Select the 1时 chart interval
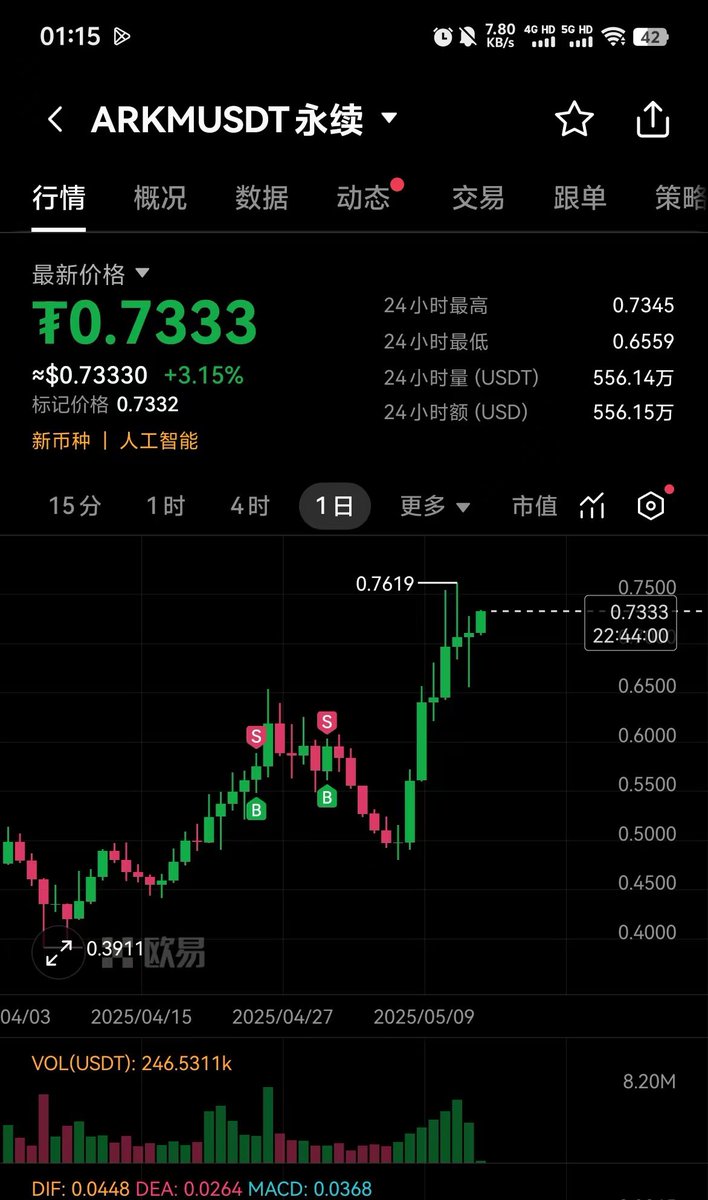The width and height of the screenshot is (708, 1200). pyautogui.click(x=166, y=506)
